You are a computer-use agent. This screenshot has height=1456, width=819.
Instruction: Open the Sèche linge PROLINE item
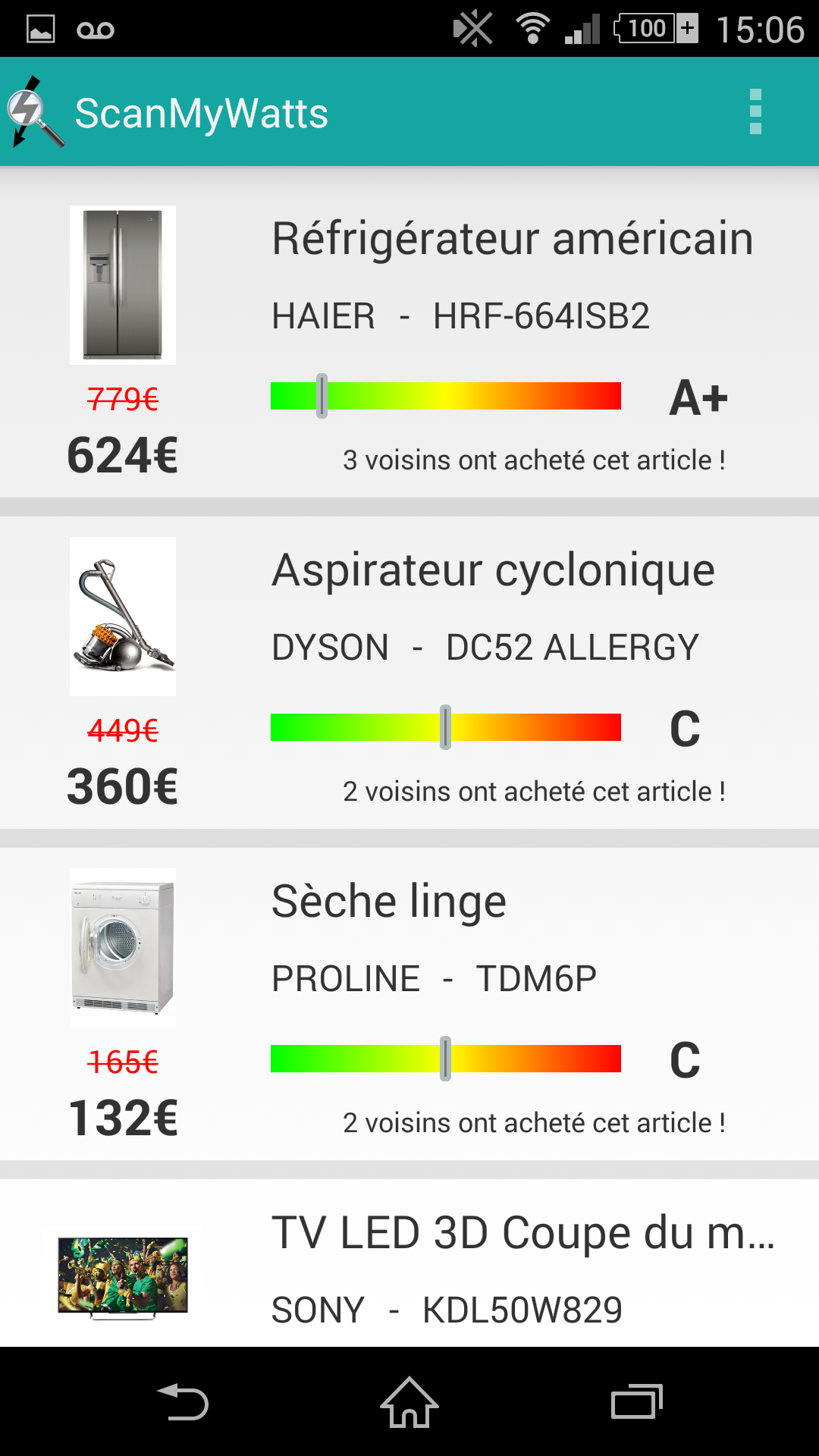(x=409, y=1004)
